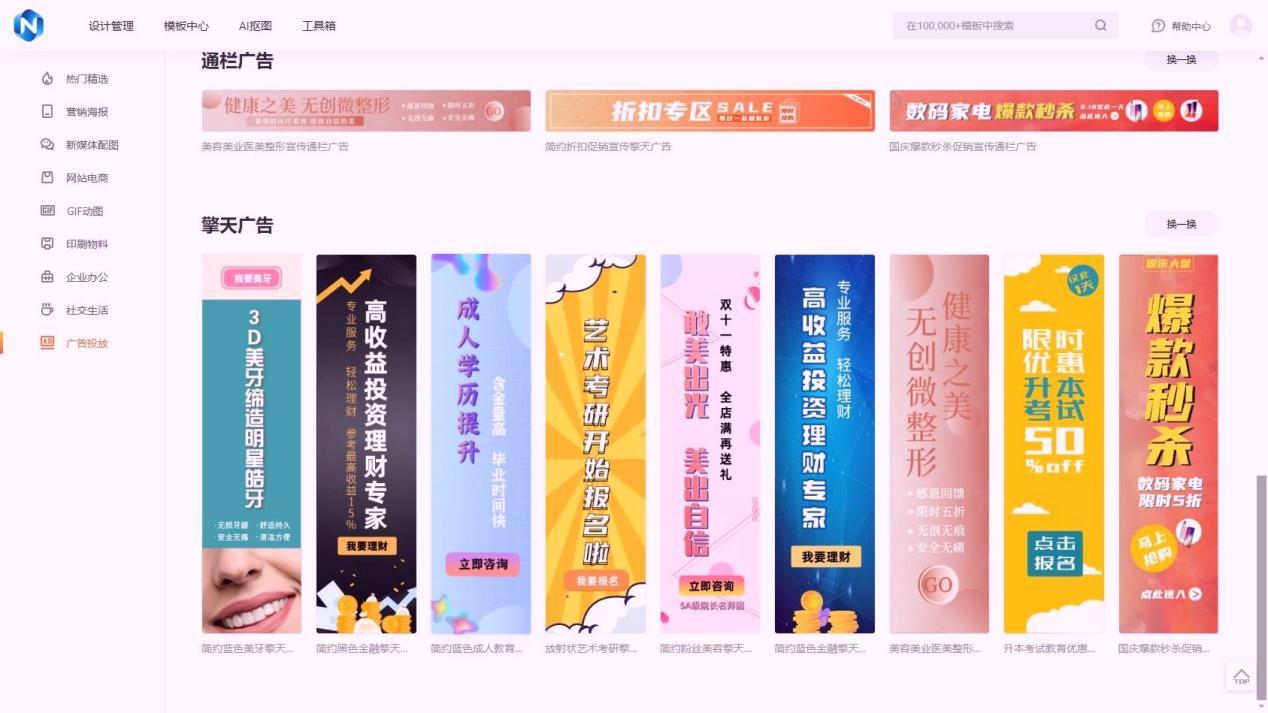Select 营销海报 category
1268x713 pixels.
click(86, 112)
